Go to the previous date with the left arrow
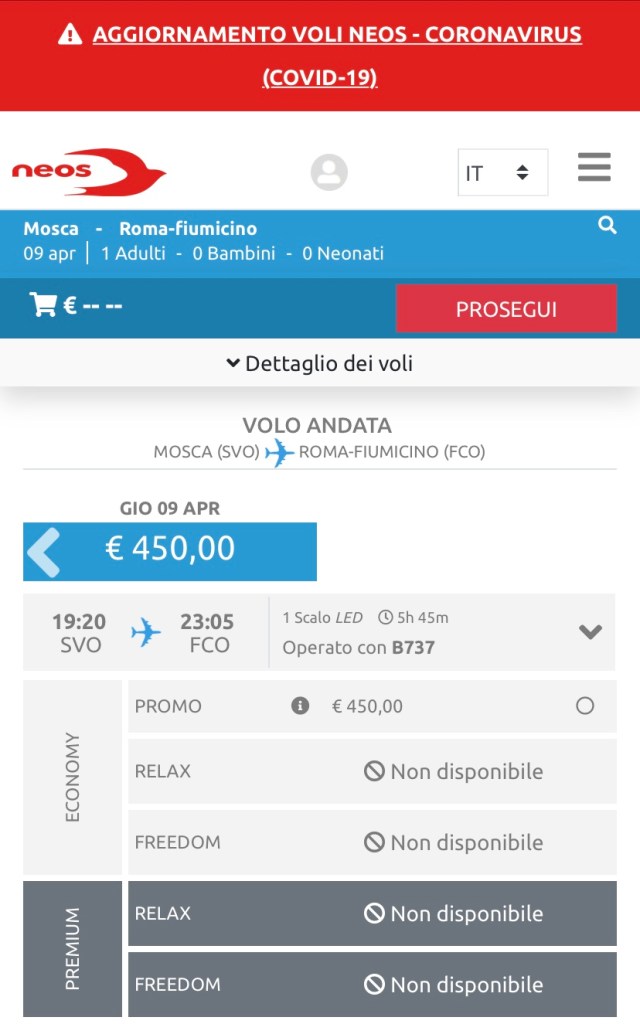640x1024 pixels. [x=44, y=552]
